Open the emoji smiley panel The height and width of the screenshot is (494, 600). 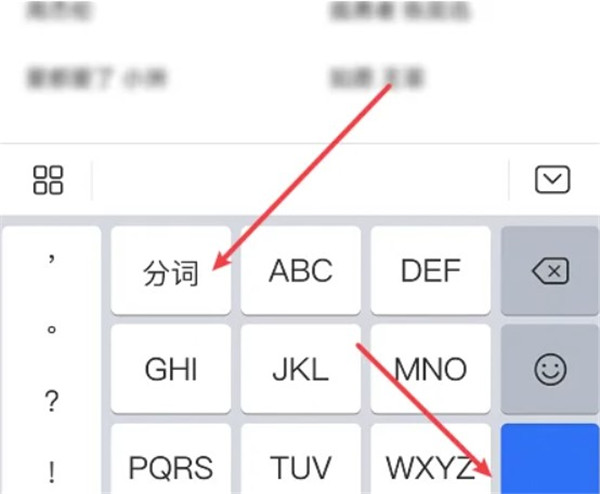coord(550,369)
